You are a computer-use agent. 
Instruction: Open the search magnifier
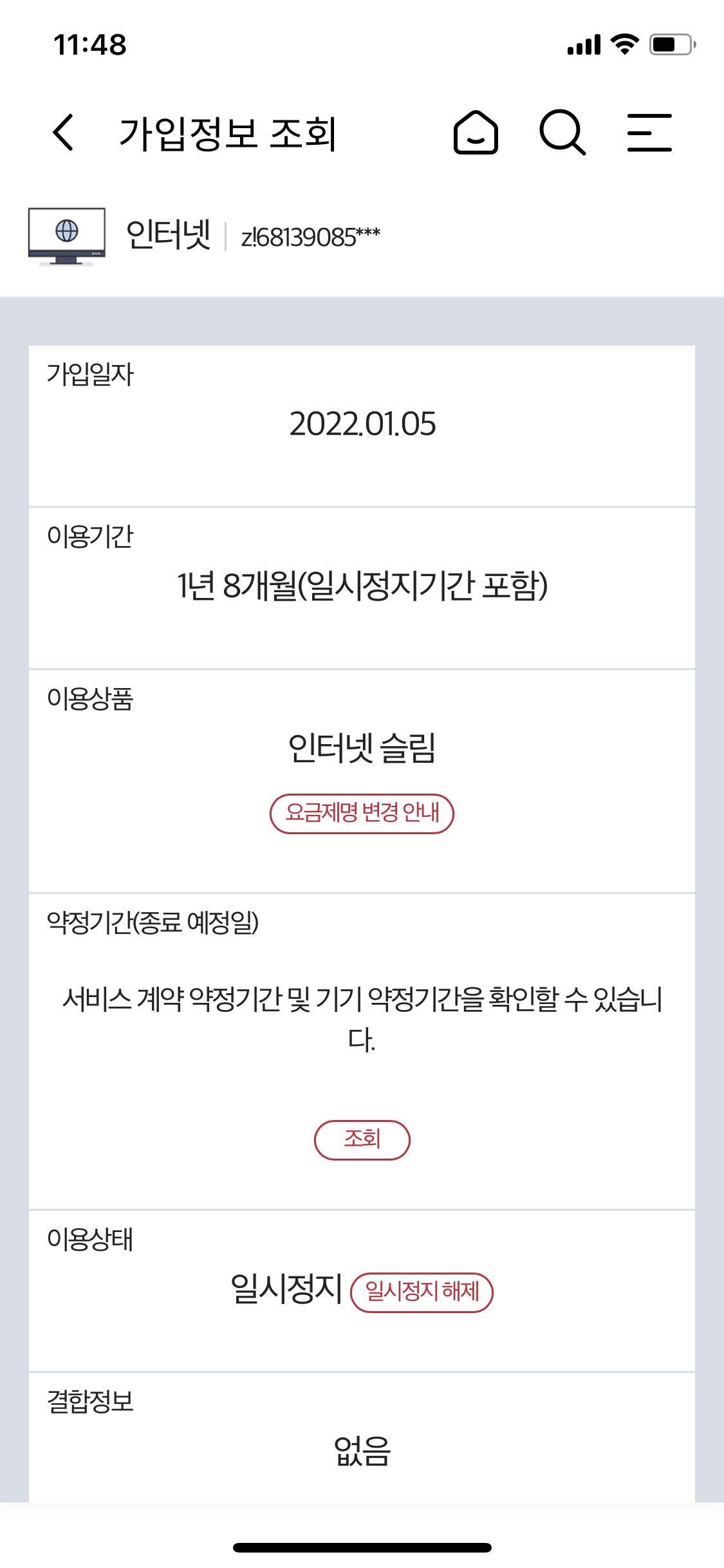(562, 133)
